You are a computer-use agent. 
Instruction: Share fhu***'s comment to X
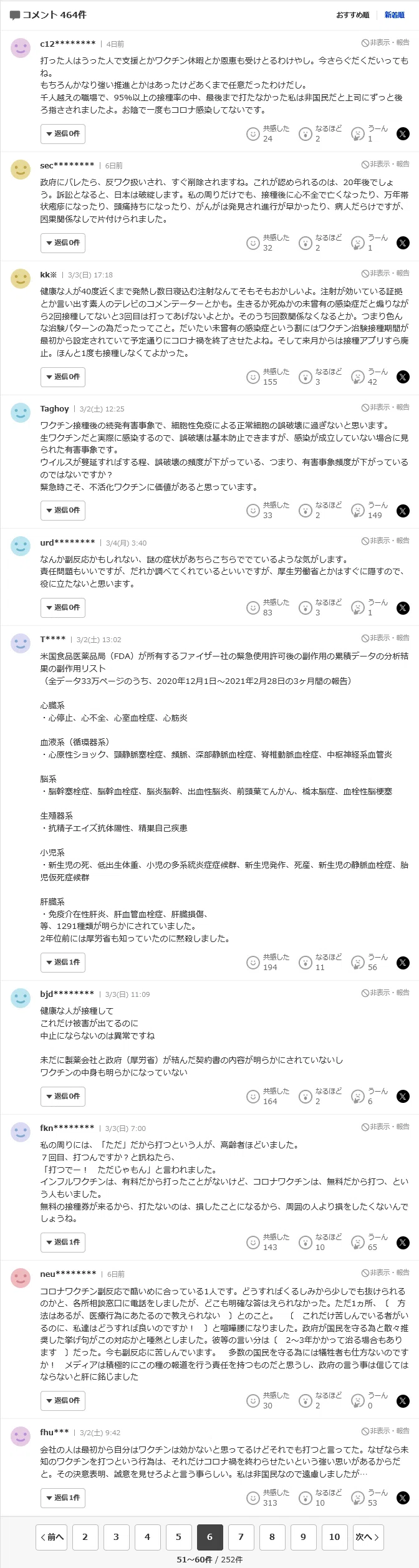tap(403, 1498)
